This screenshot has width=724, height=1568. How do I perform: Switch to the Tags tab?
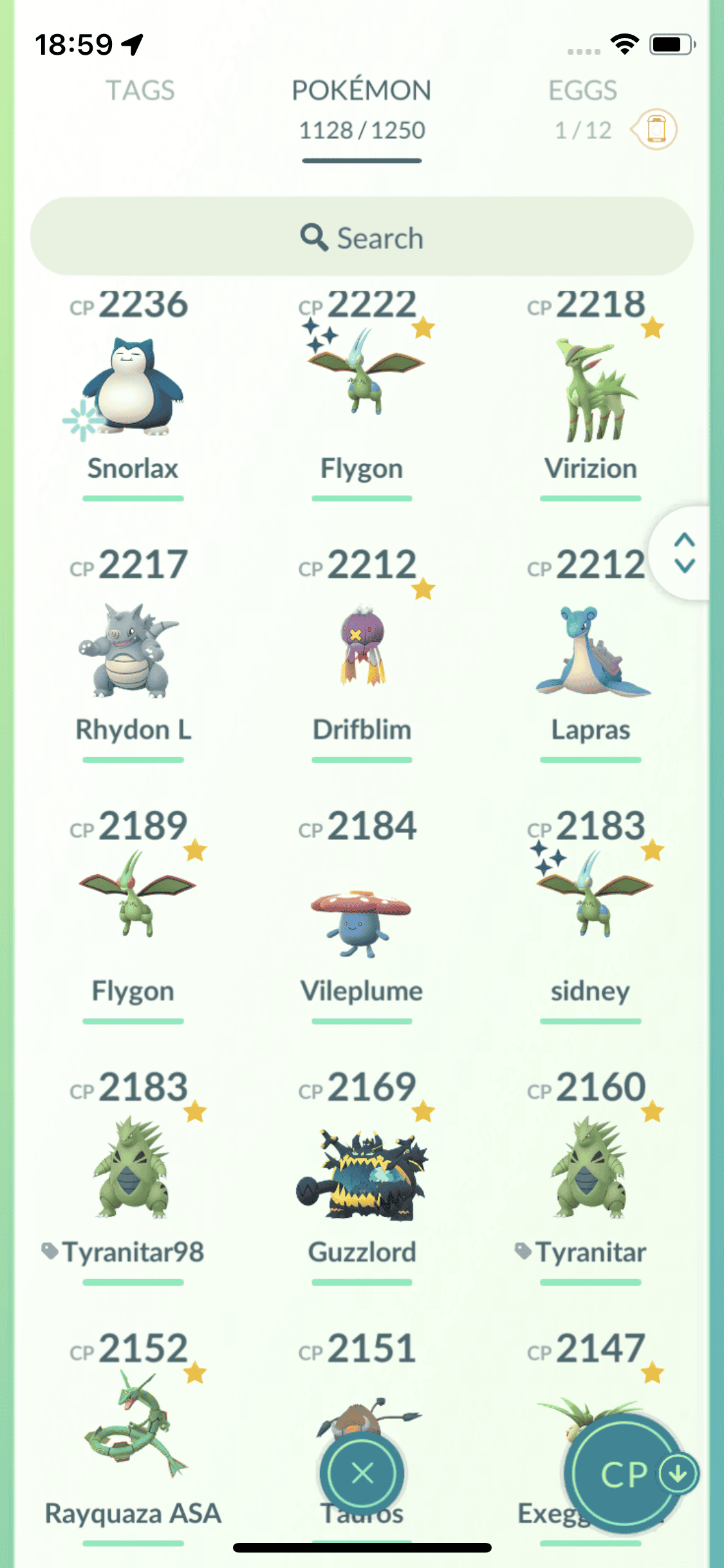(140, 91)
